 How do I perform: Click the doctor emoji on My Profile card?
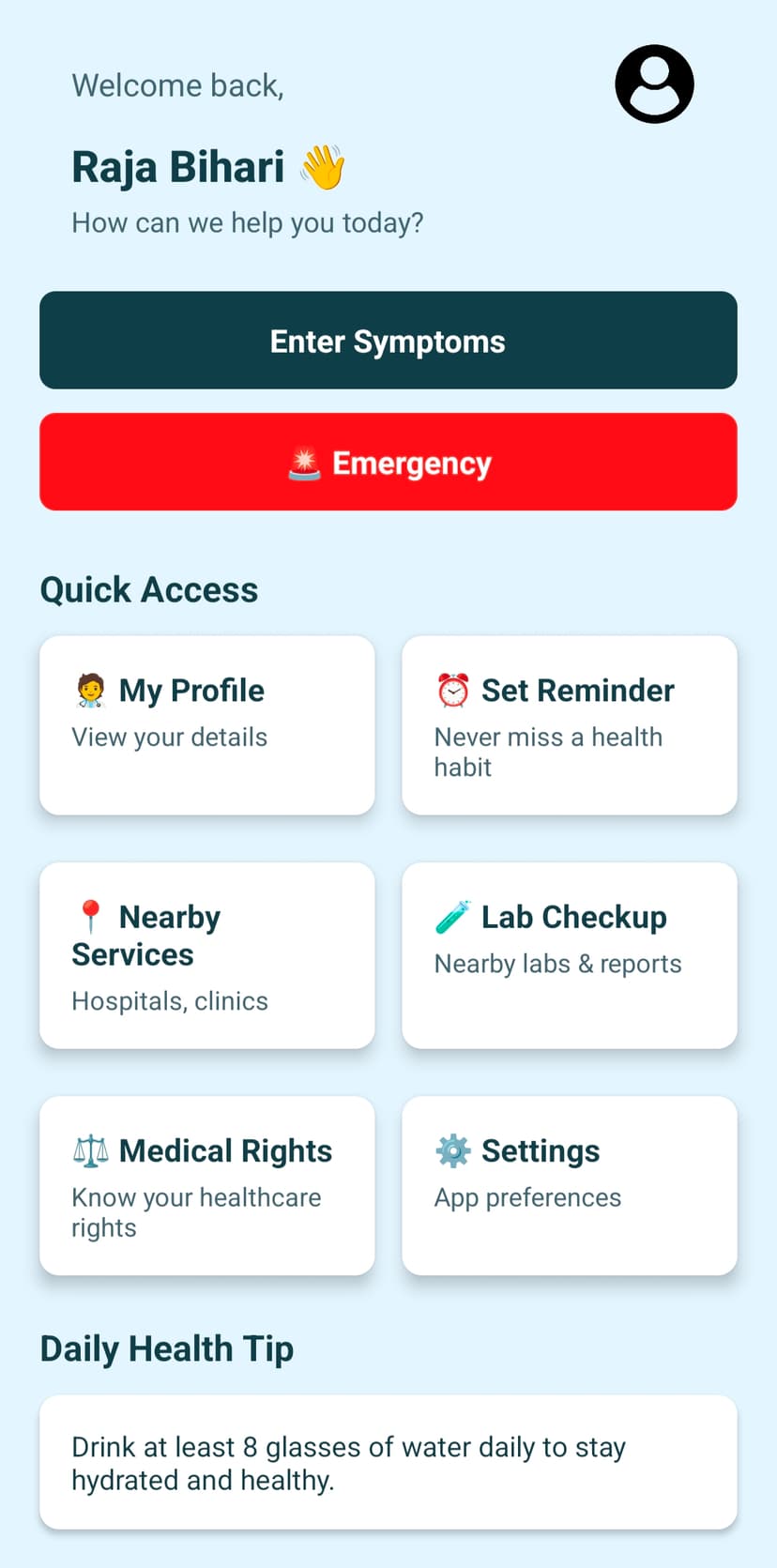(x=89, y=690)
